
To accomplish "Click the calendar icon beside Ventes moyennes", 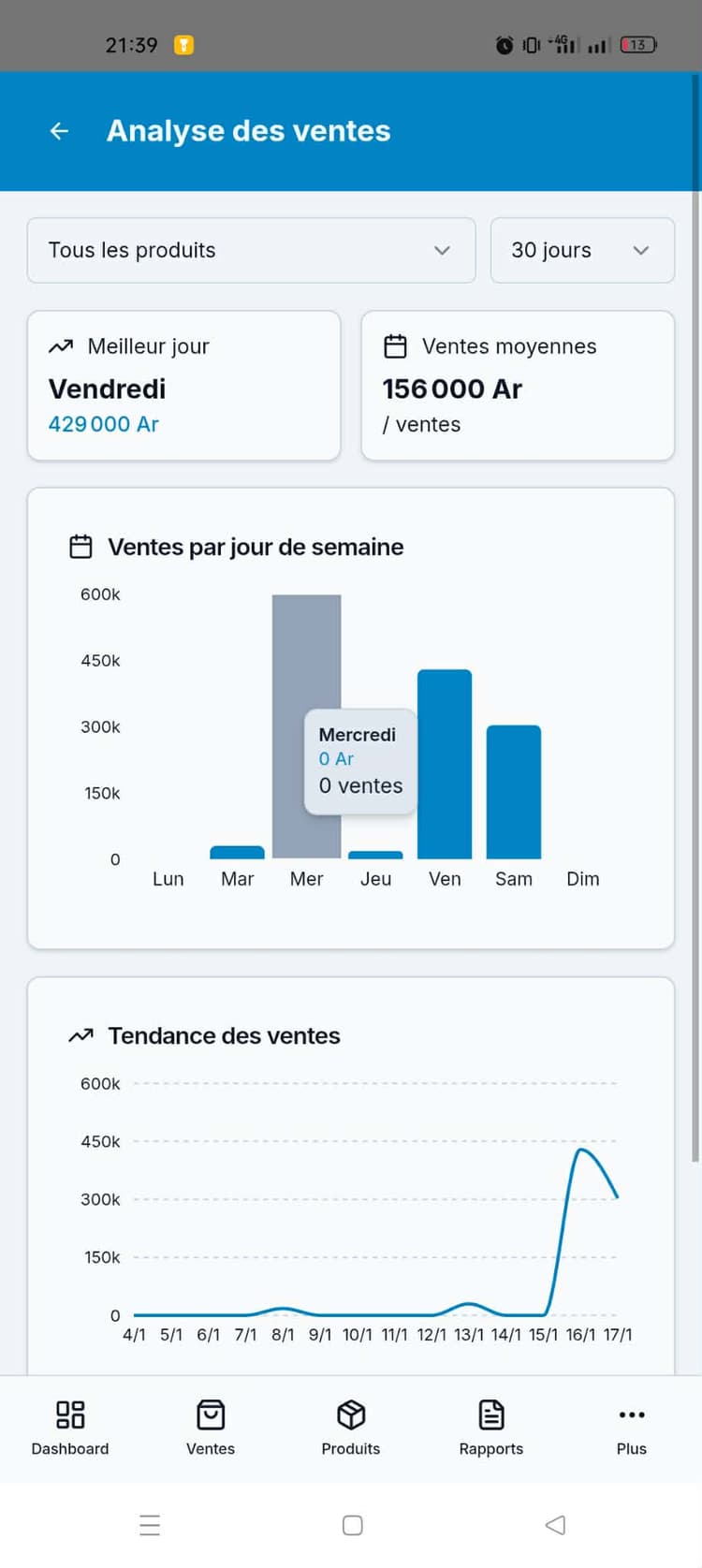I will (395, 345).
